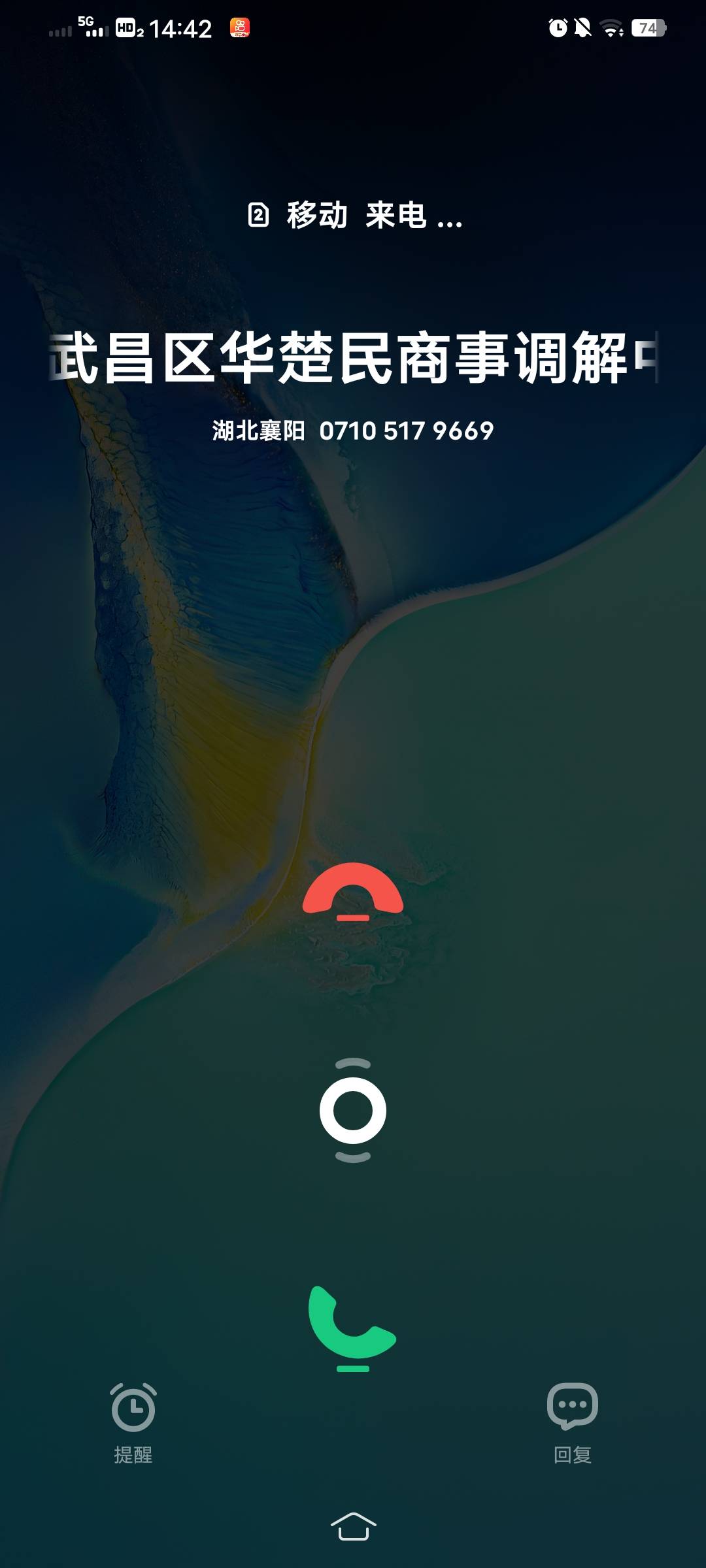Viewport: 706px width, 1568px height.
Task: Tap the white ring call slider handle
Action: point(353,1111)
